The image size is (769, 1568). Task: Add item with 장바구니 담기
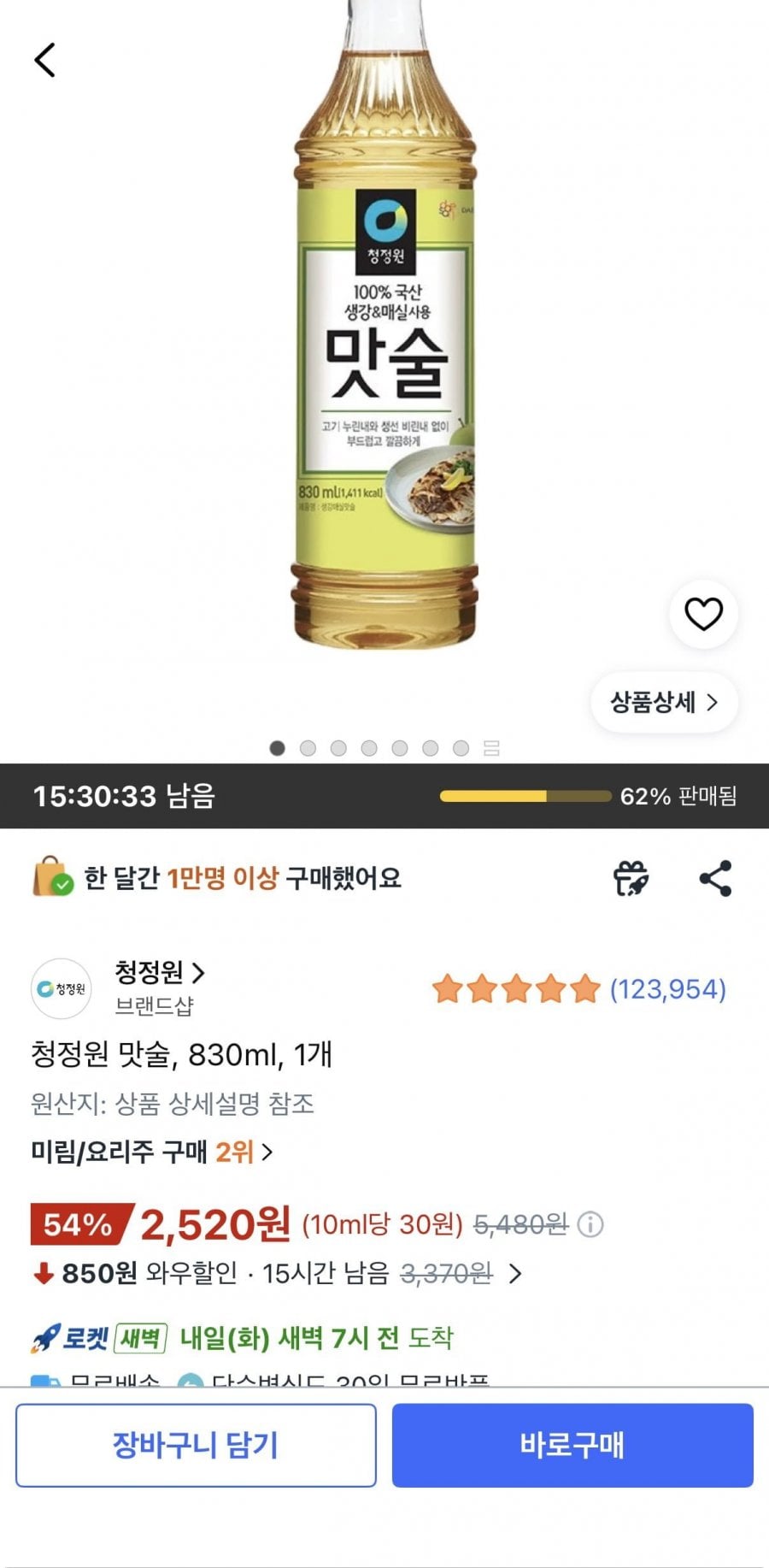[196, 1445]
